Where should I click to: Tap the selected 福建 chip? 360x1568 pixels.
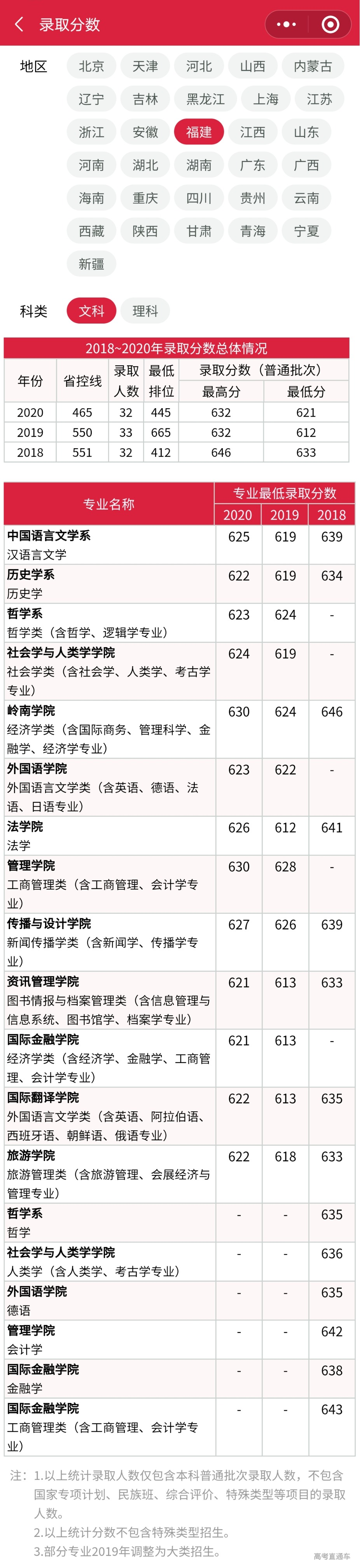(199, 132)
